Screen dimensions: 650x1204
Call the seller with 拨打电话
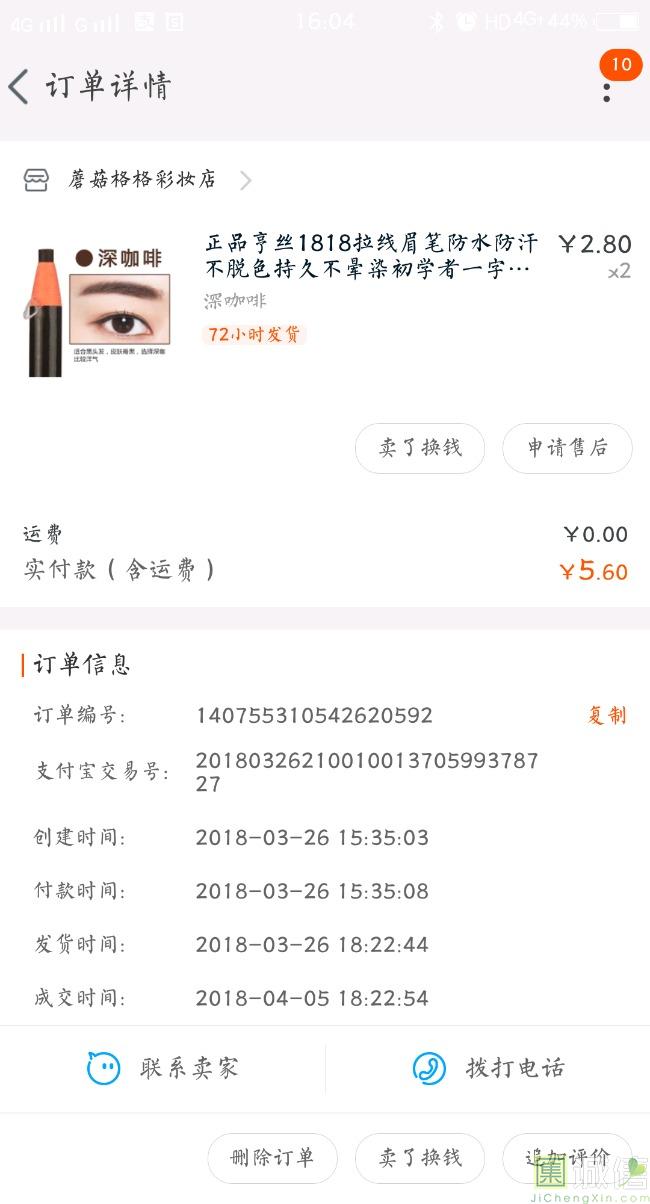coord(488,1068)
